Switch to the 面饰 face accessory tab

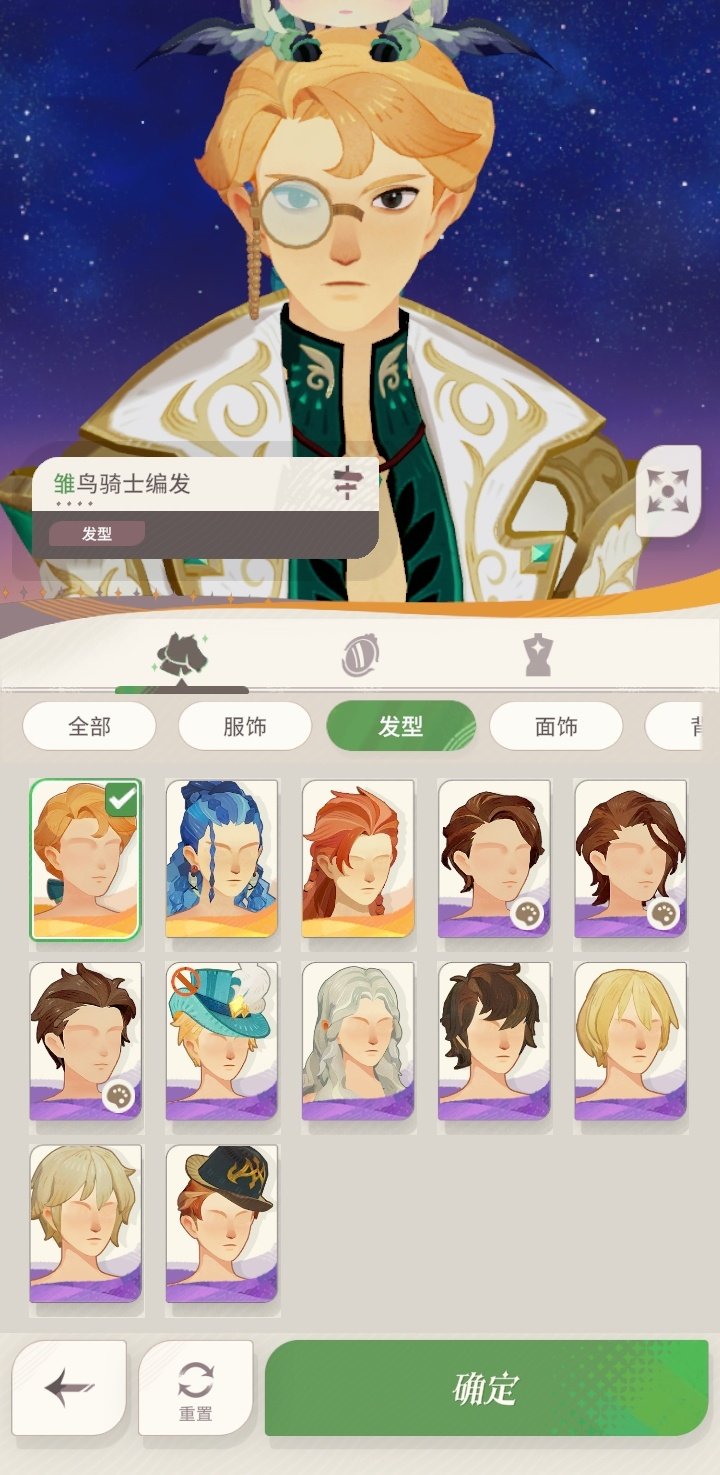point(557,726)
